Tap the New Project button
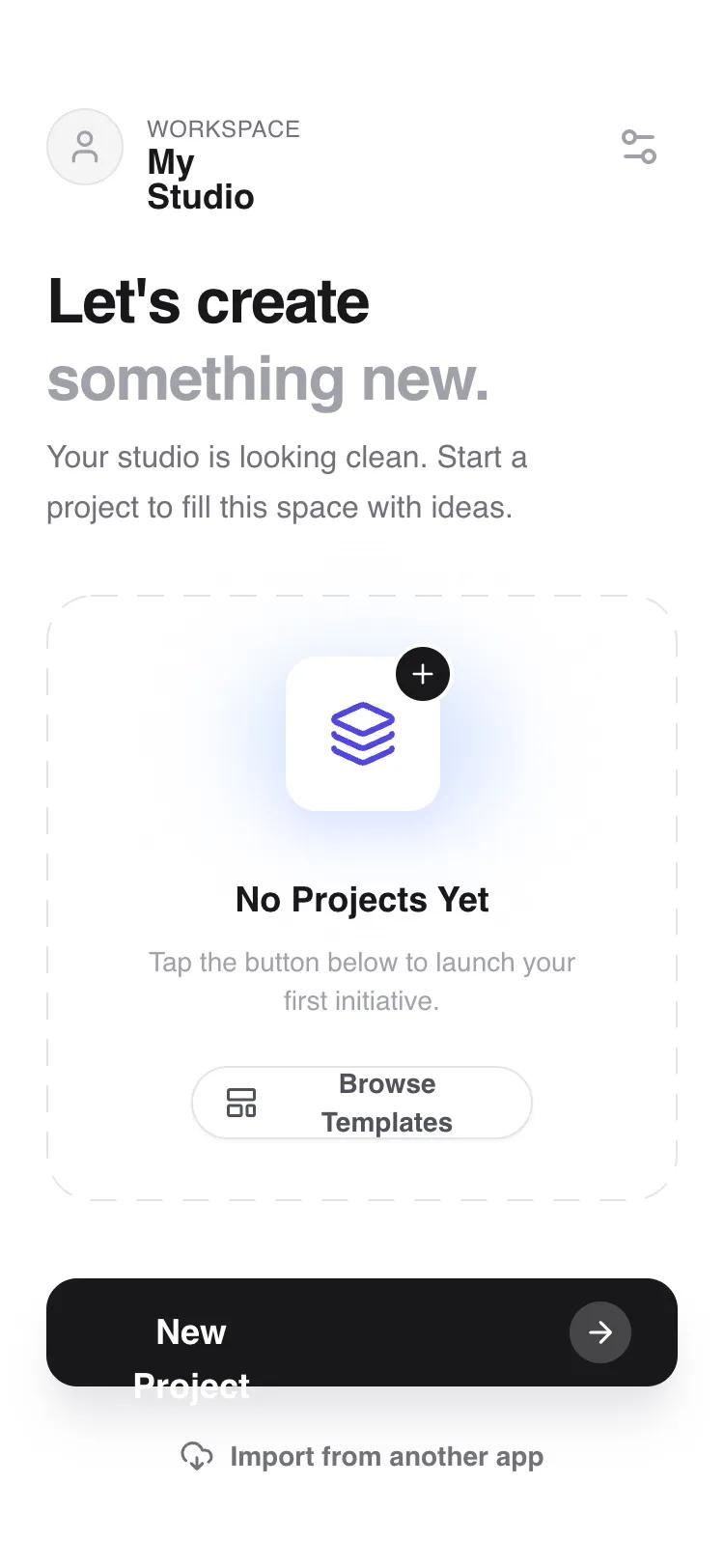Screen dimensions: 724x1568 pyautogui.click(x=362, y=1332)
